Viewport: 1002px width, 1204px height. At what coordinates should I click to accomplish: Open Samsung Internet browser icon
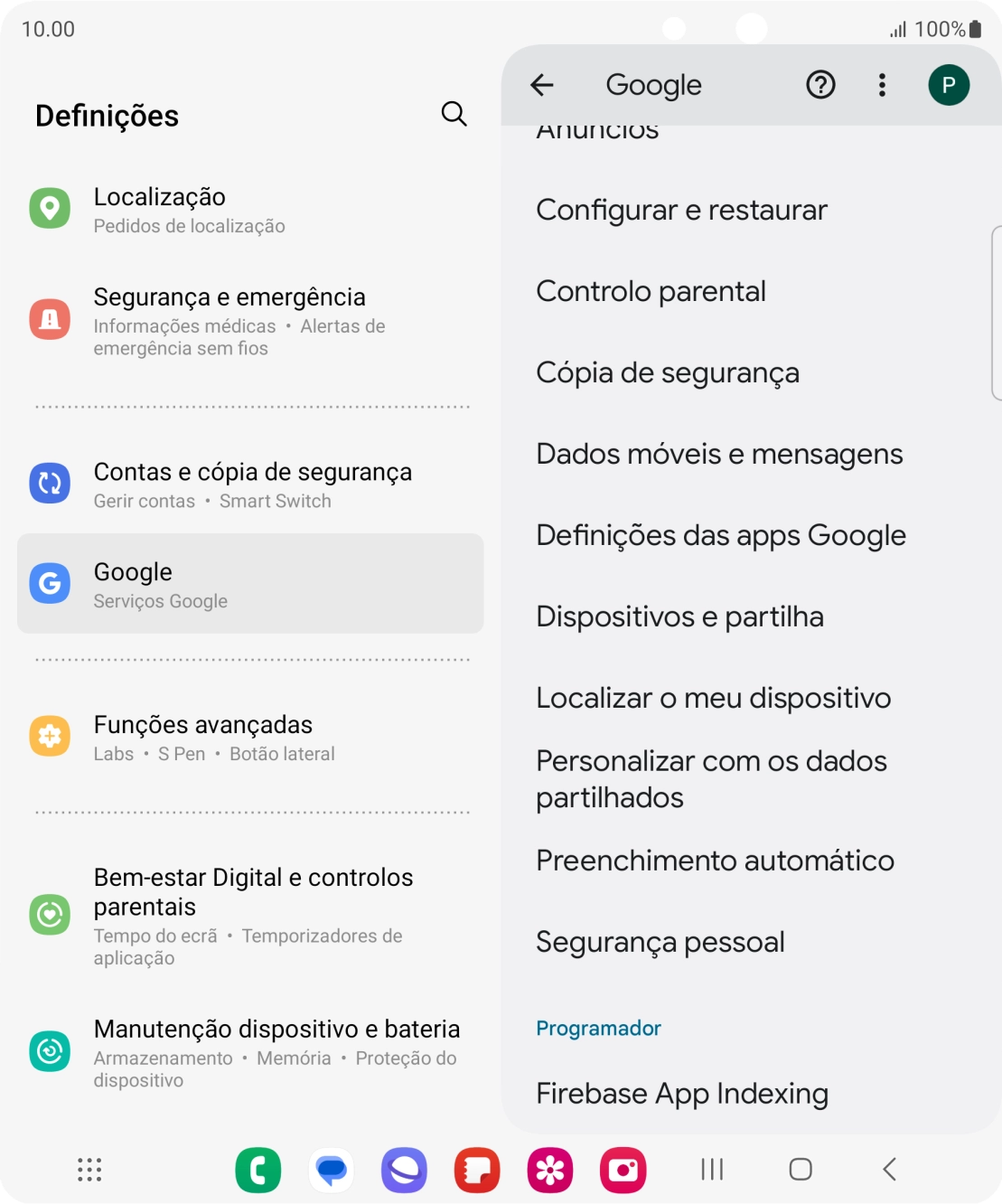click(x=404, y=1170)
